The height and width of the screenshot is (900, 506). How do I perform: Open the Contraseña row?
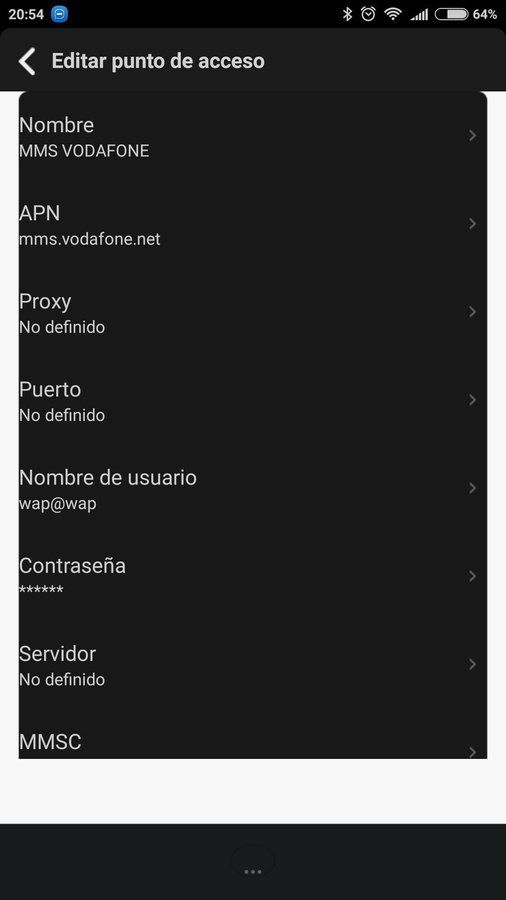[x=252, y=577]
